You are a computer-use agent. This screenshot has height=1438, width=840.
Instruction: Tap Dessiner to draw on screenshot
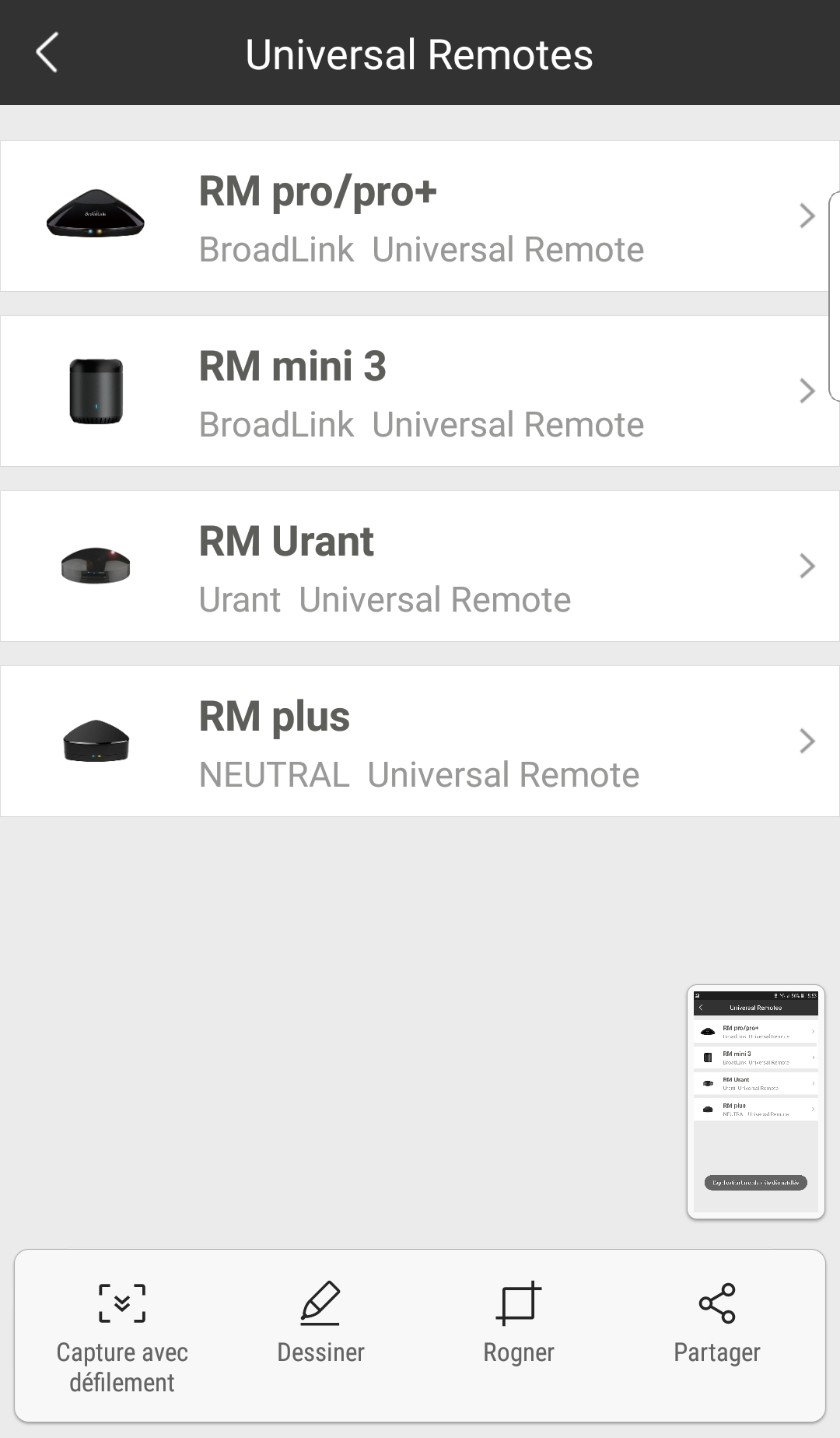coord(320,1323)
